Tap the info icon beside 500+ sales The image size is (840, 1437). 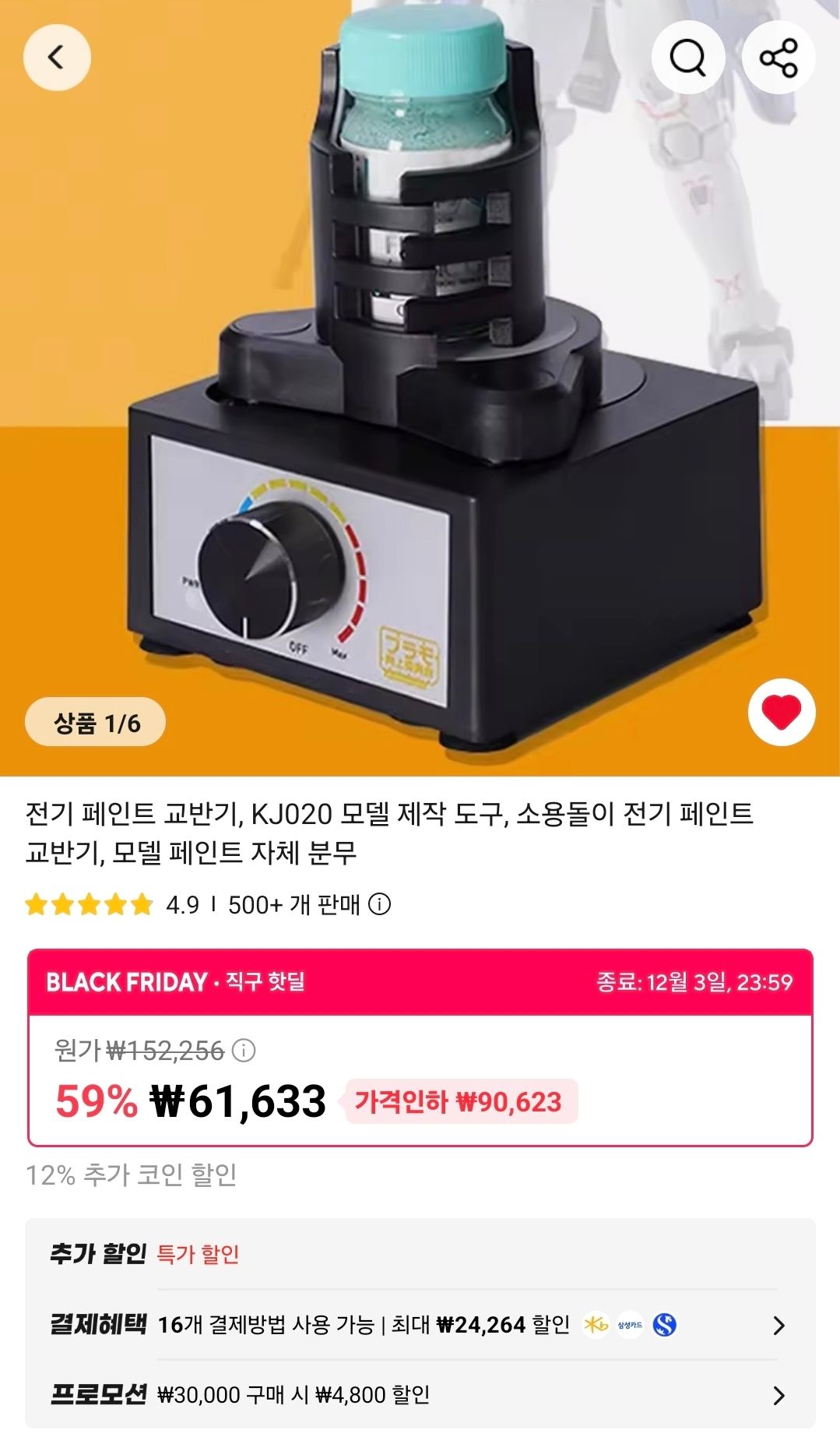[x=379, y=905]
